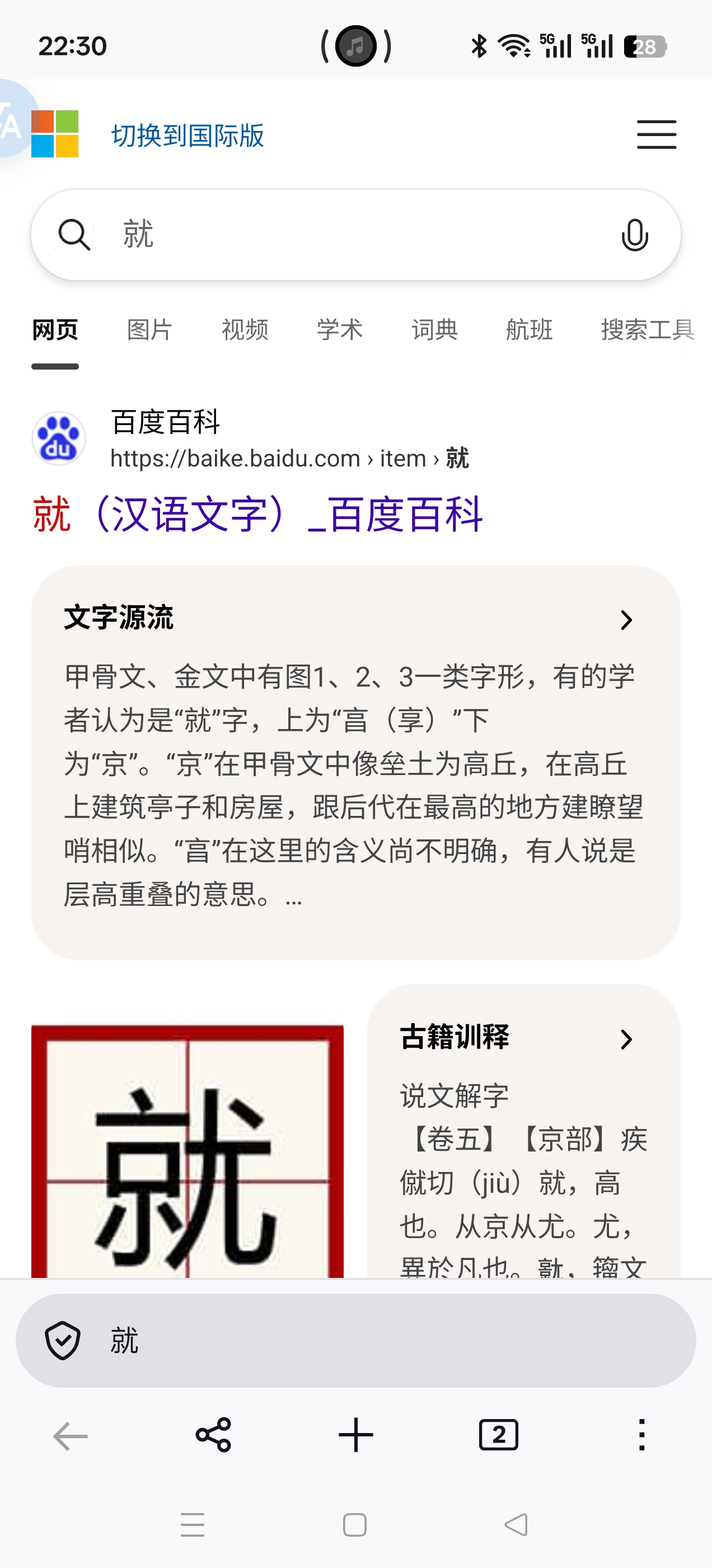Open 搜索工具 options
This screenshot has height=1568, width=712.
pos(647,330)
